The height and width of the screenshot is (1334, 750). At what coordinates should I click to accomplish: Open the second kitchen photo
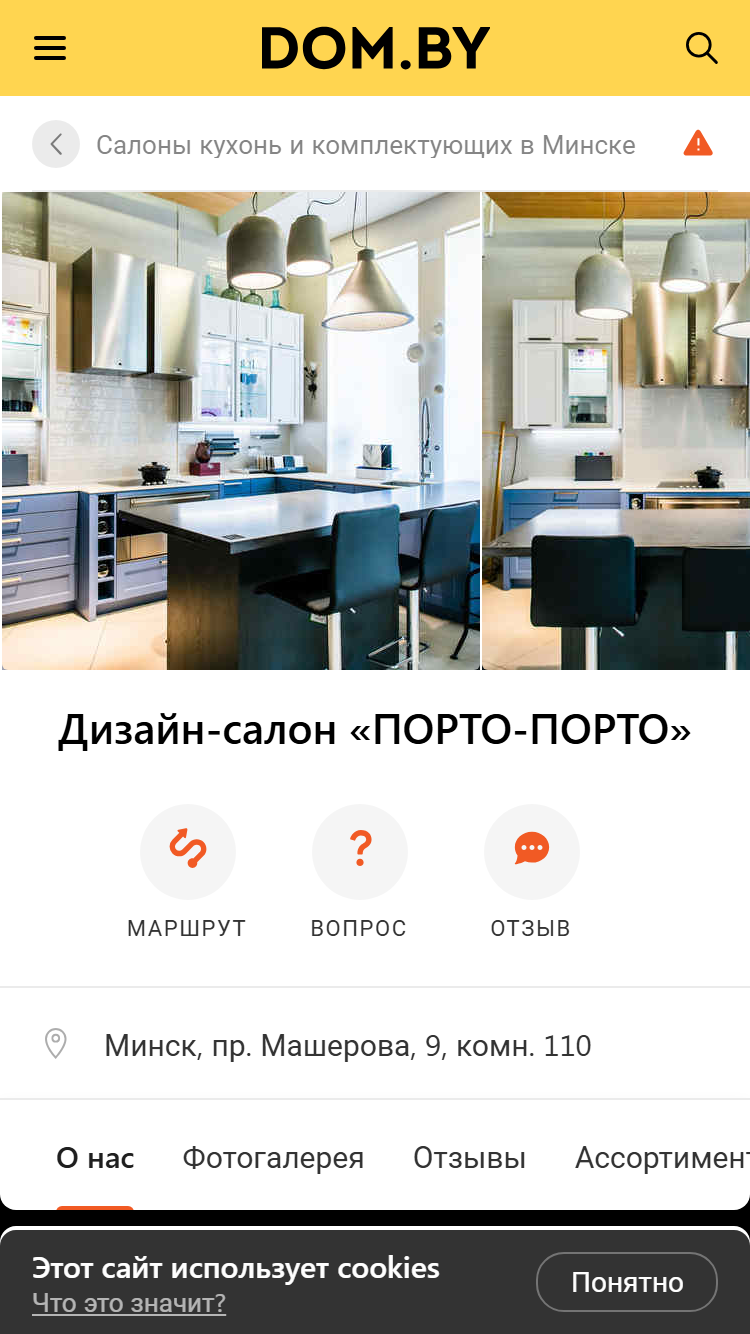[616, 431]
